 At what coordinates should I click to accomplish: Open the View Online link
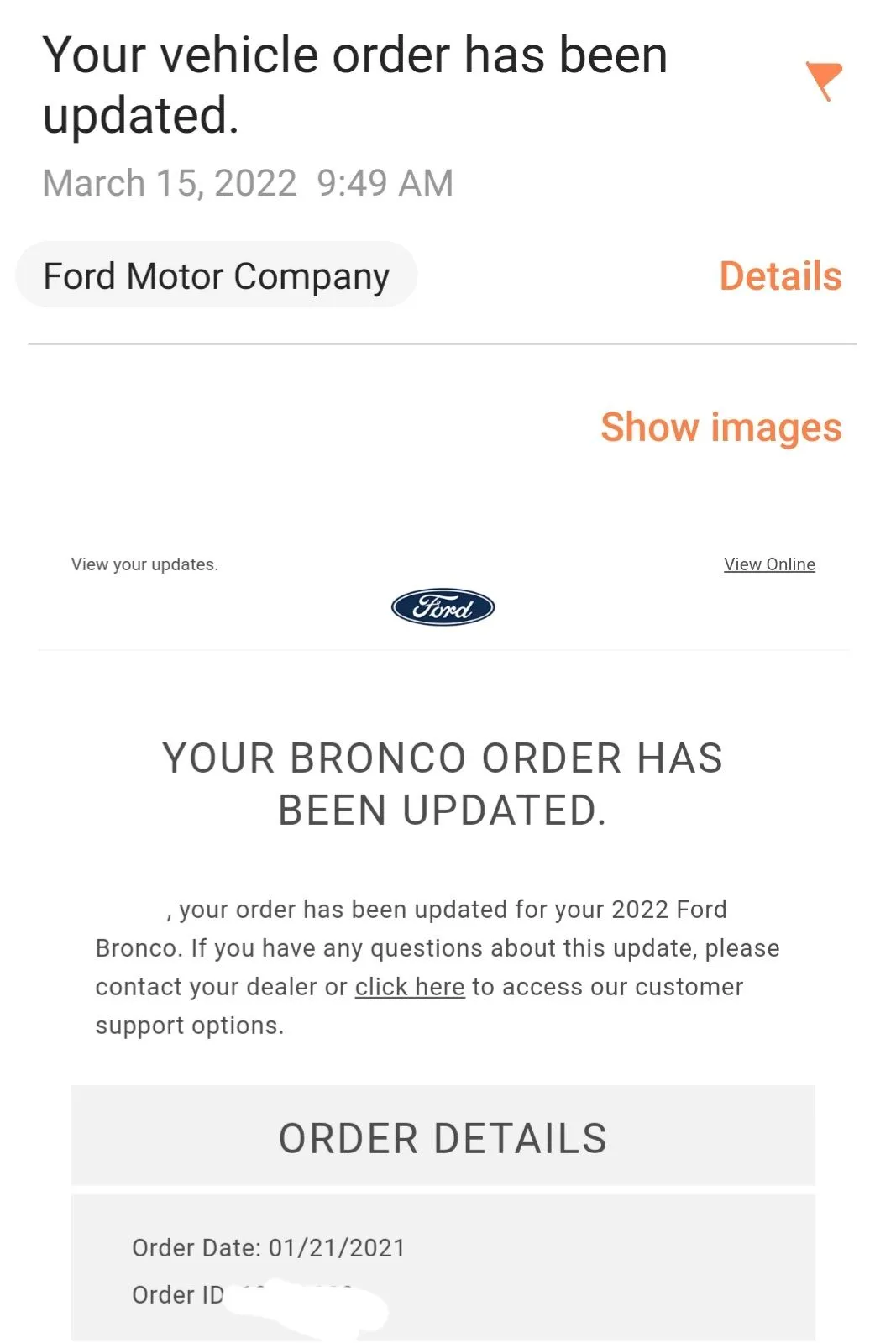[x=769, y=564]
